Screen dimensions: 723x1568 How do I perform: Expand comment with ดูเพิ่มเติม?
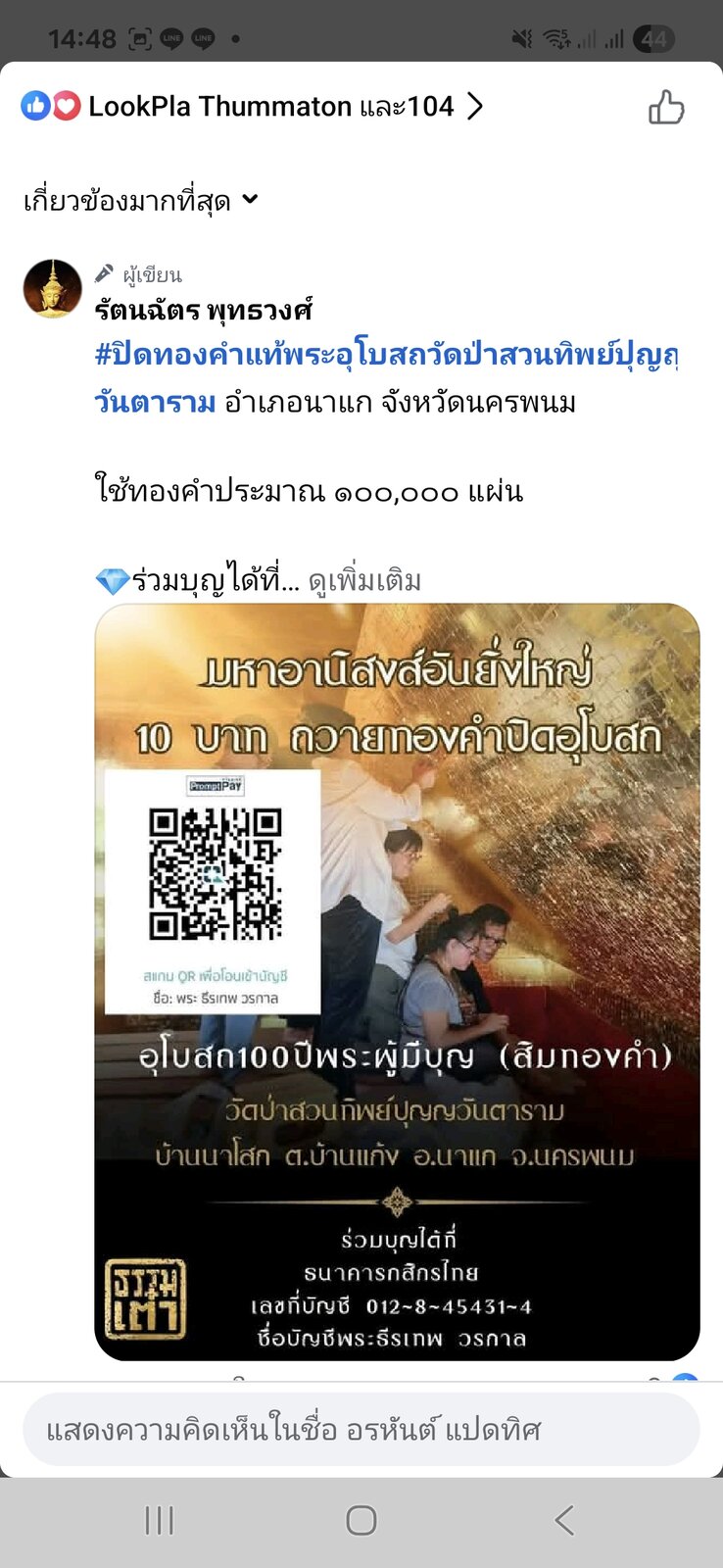(x=364, y=581)
